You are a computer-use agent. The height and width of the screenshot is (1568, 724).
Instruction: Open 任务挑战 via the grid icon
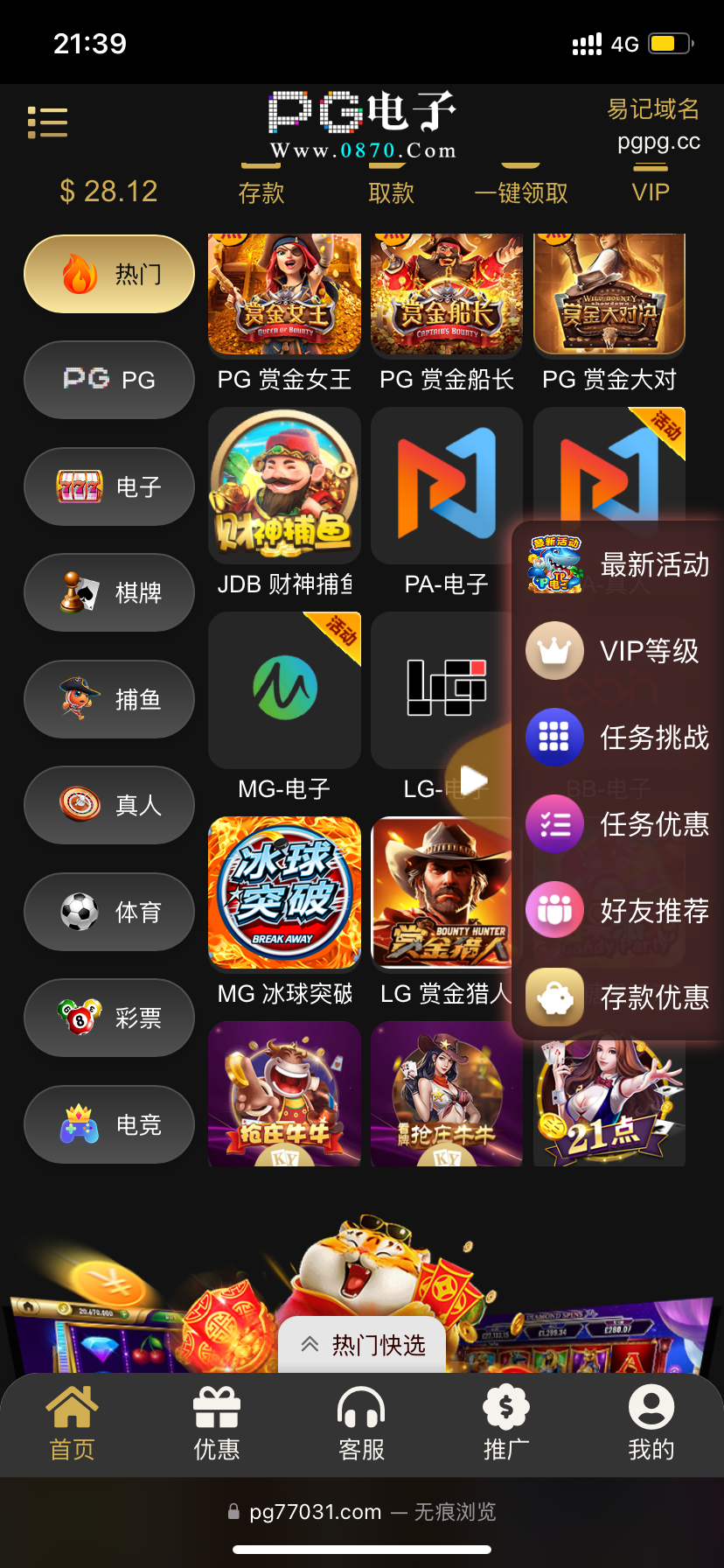[554, 737]
